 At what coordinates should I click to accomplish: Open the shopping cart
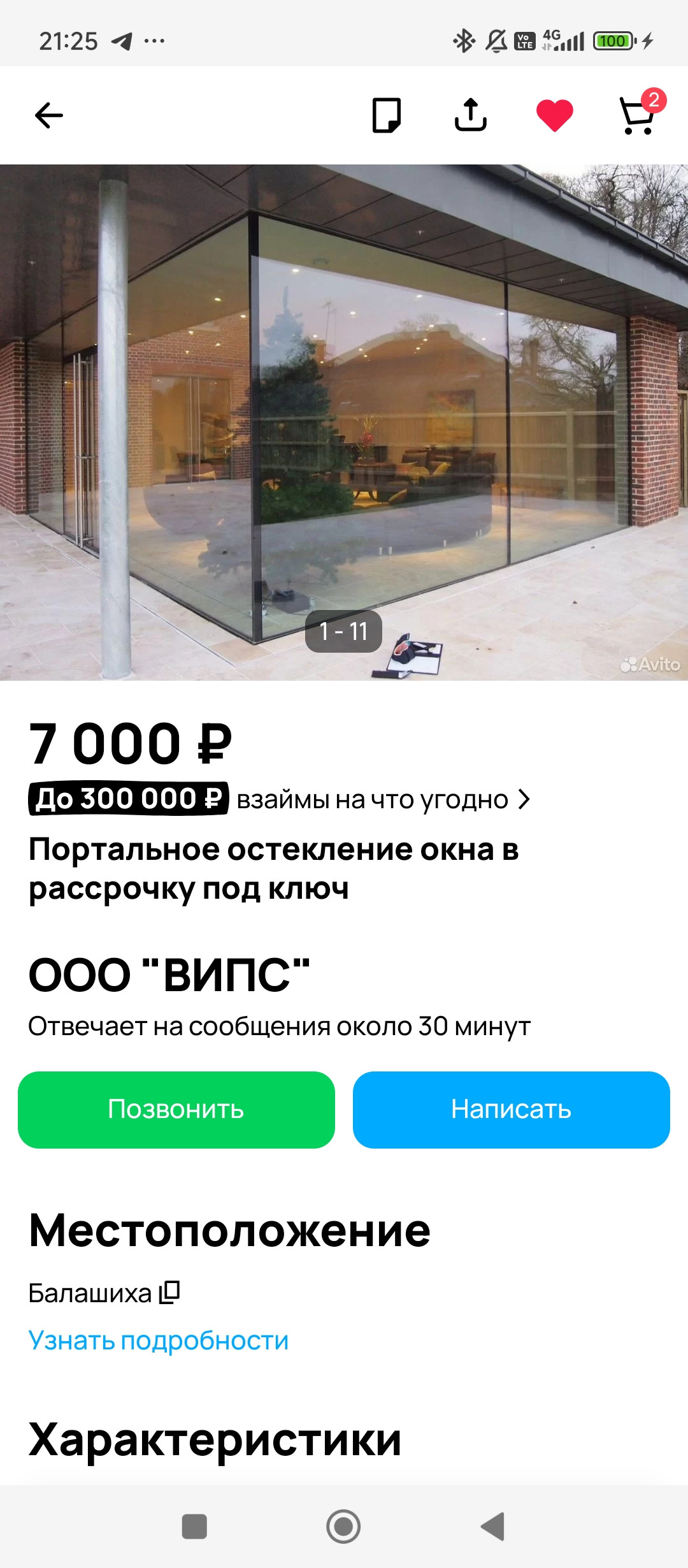point(638,117)
